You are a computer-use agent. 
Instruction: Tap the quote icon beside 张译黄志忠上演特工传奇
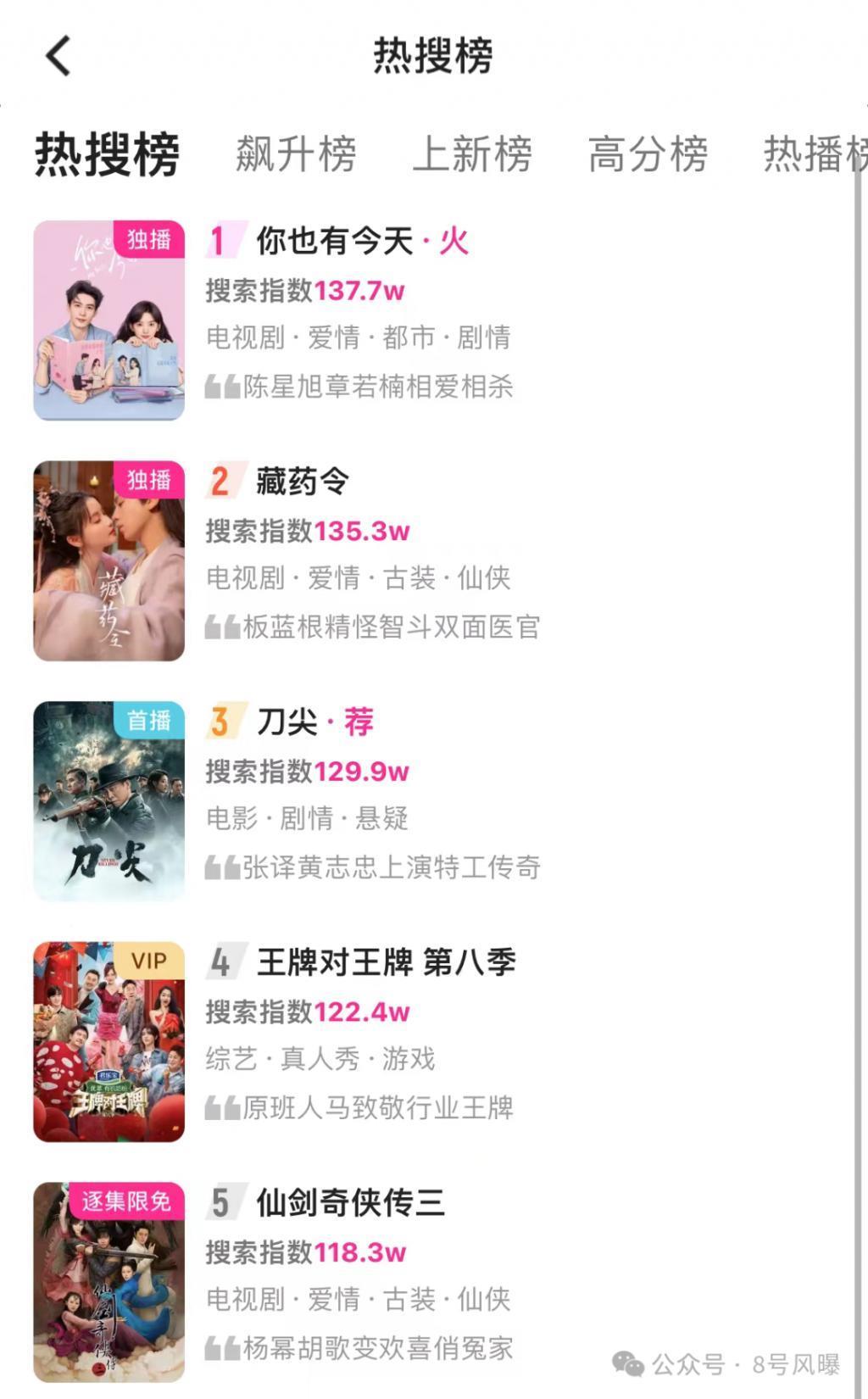point(222,867)
